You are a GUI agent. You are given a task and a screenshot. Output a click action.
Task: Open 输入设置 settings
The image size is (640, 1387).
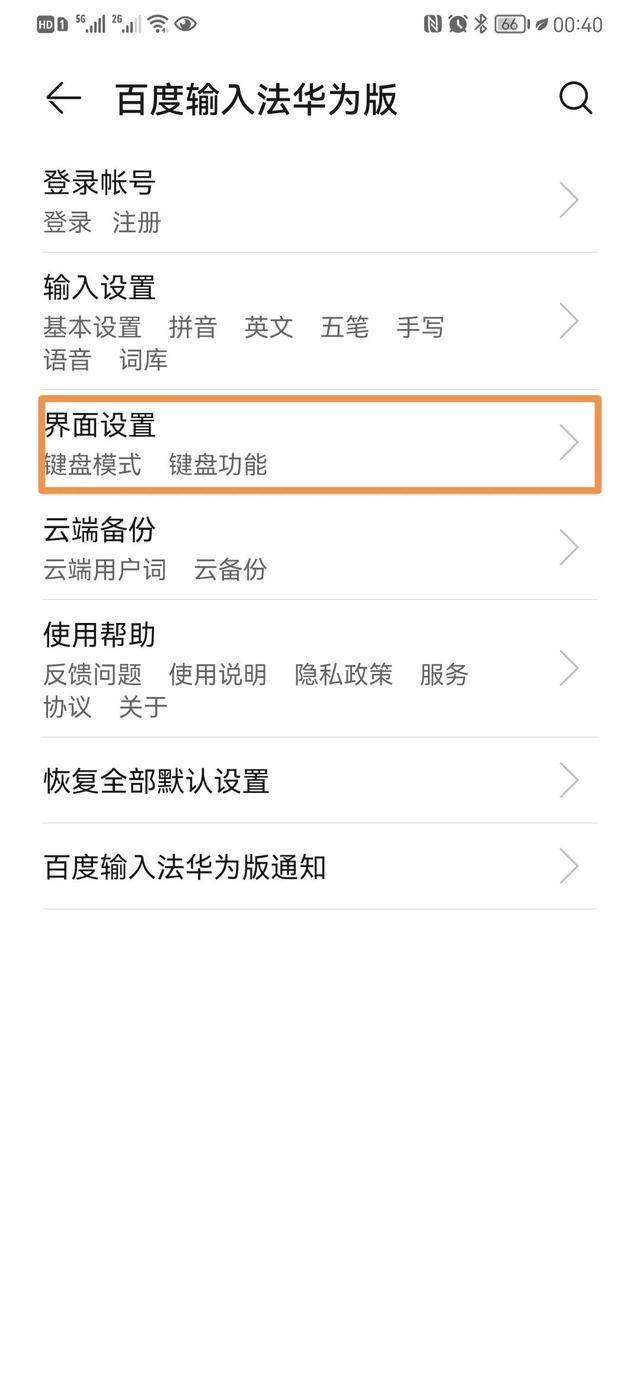320,321
